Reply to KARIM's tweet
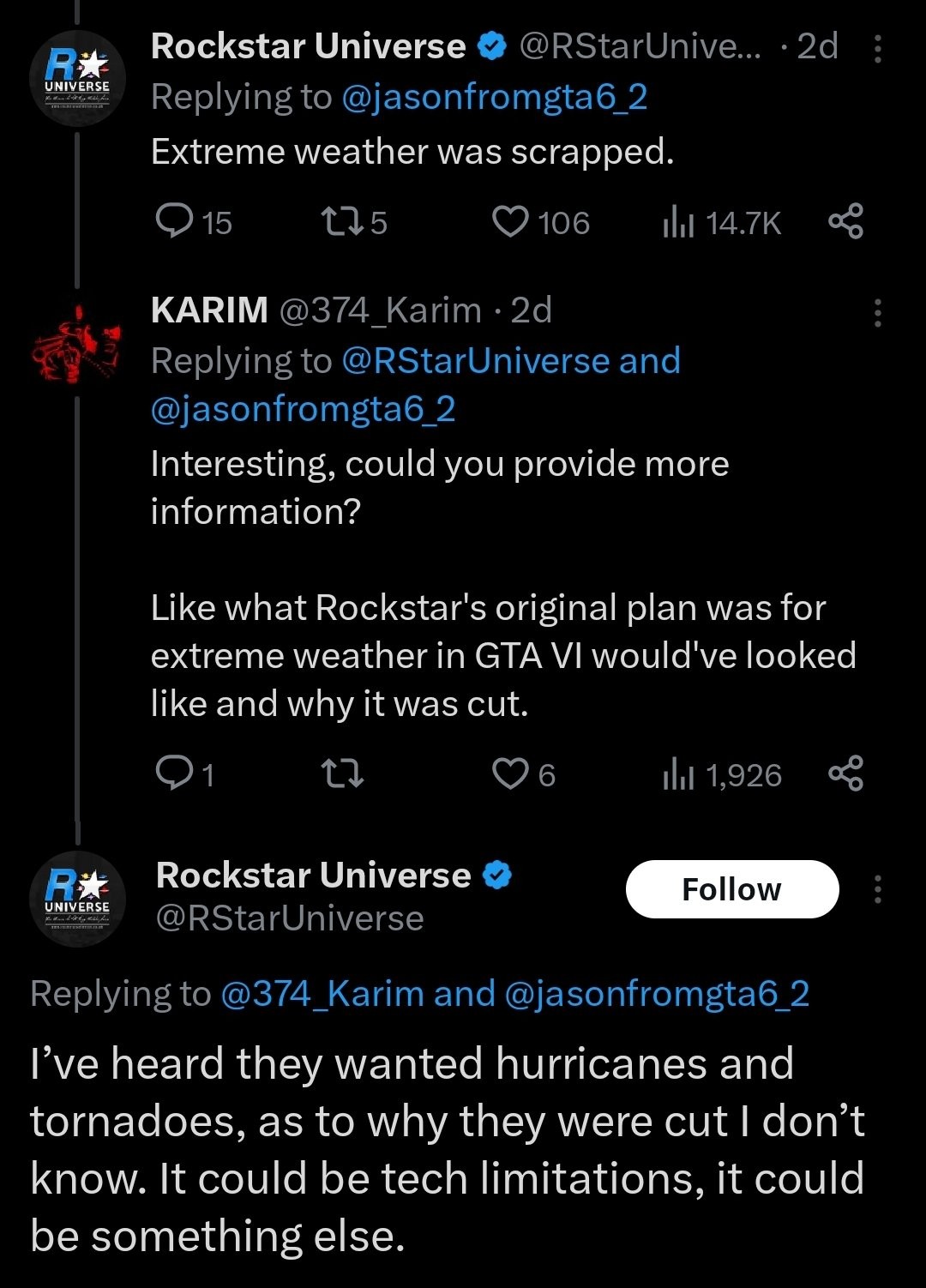926x1288 pixels. 175,774
